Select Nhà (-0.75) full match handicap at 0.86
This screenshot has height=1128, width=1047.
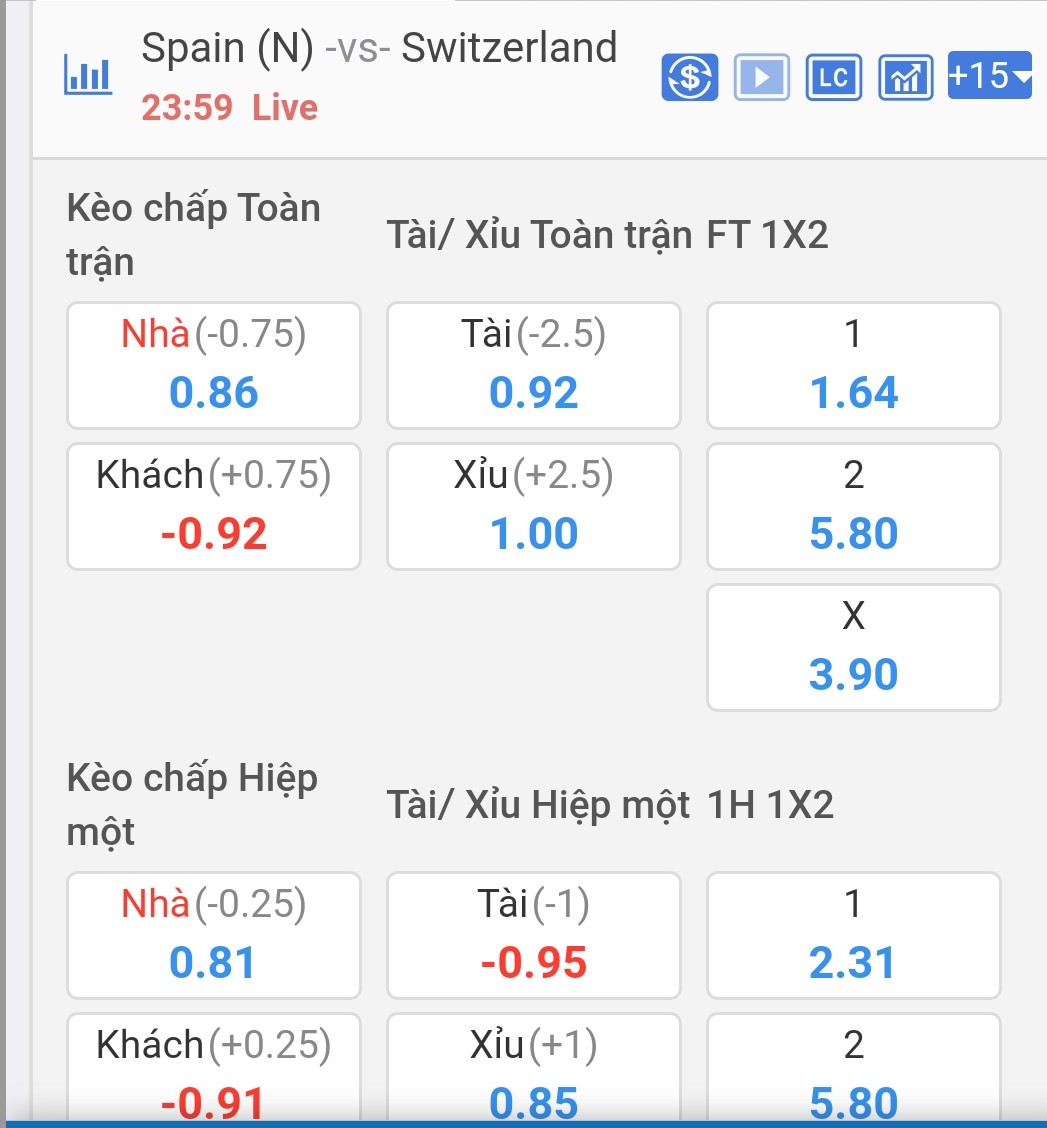tap(213, 364)
